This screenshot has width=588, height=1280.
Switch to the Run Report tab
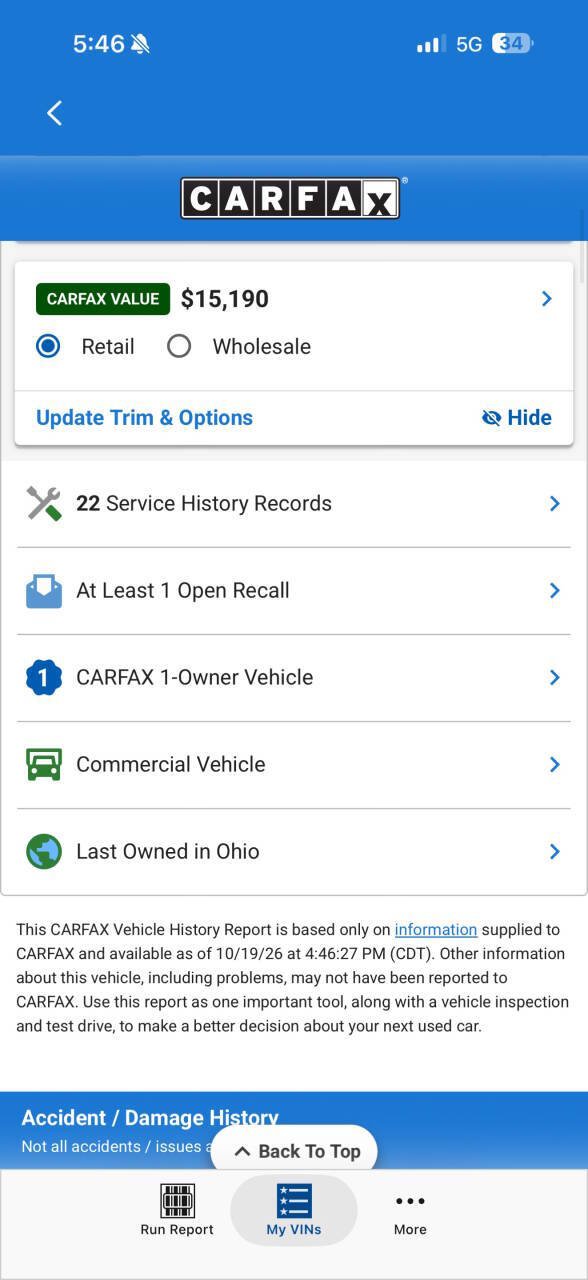[x=177, y=1210]
